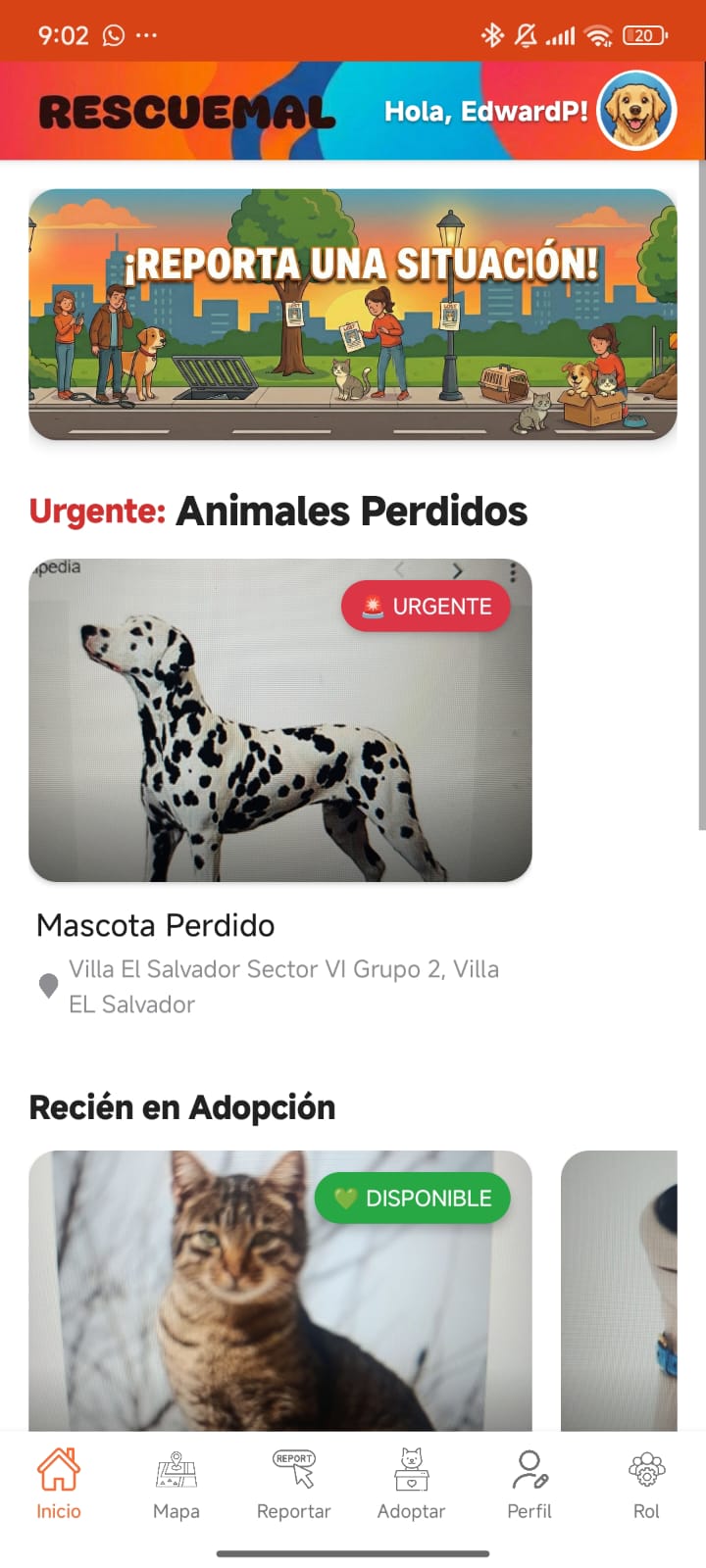
Task: Switch to the Mapa tab
Action: (176, 1484)
